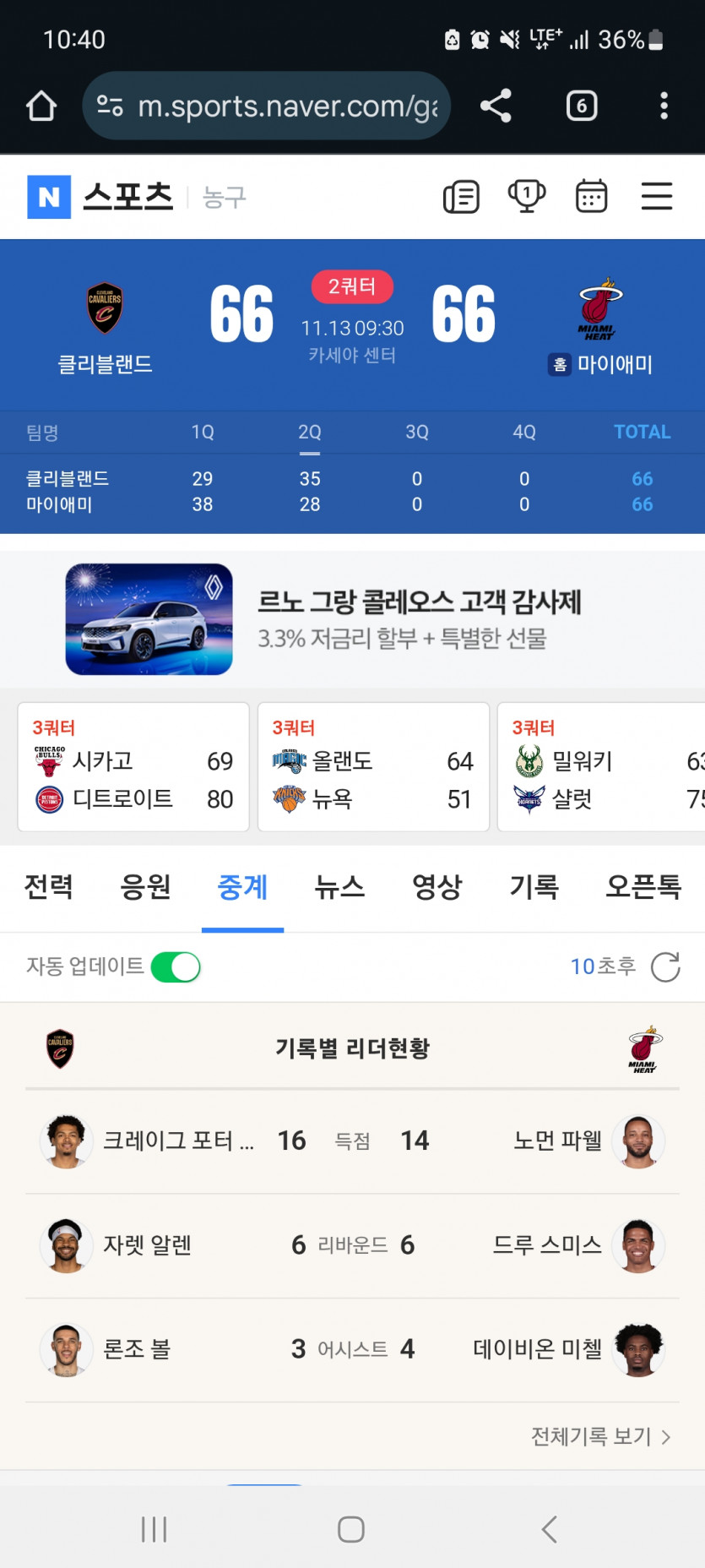This screenshot has width=705, height=1568.
Task: Open the hamburger menu
Action: pyautogui.click(x=657, y=195)
